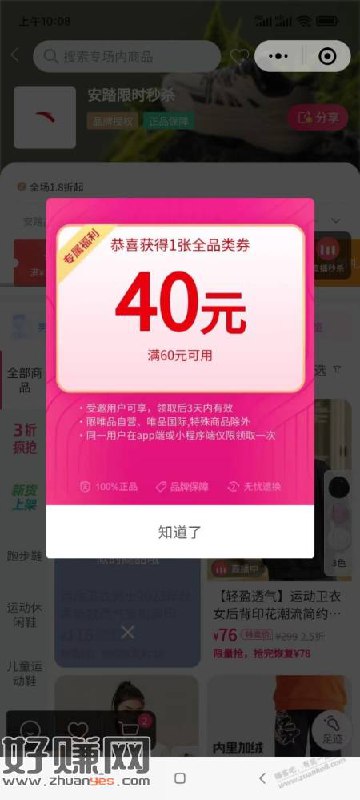Select the 运动休闲鞋 category
The image size is (360, 800).
[24, 615]
